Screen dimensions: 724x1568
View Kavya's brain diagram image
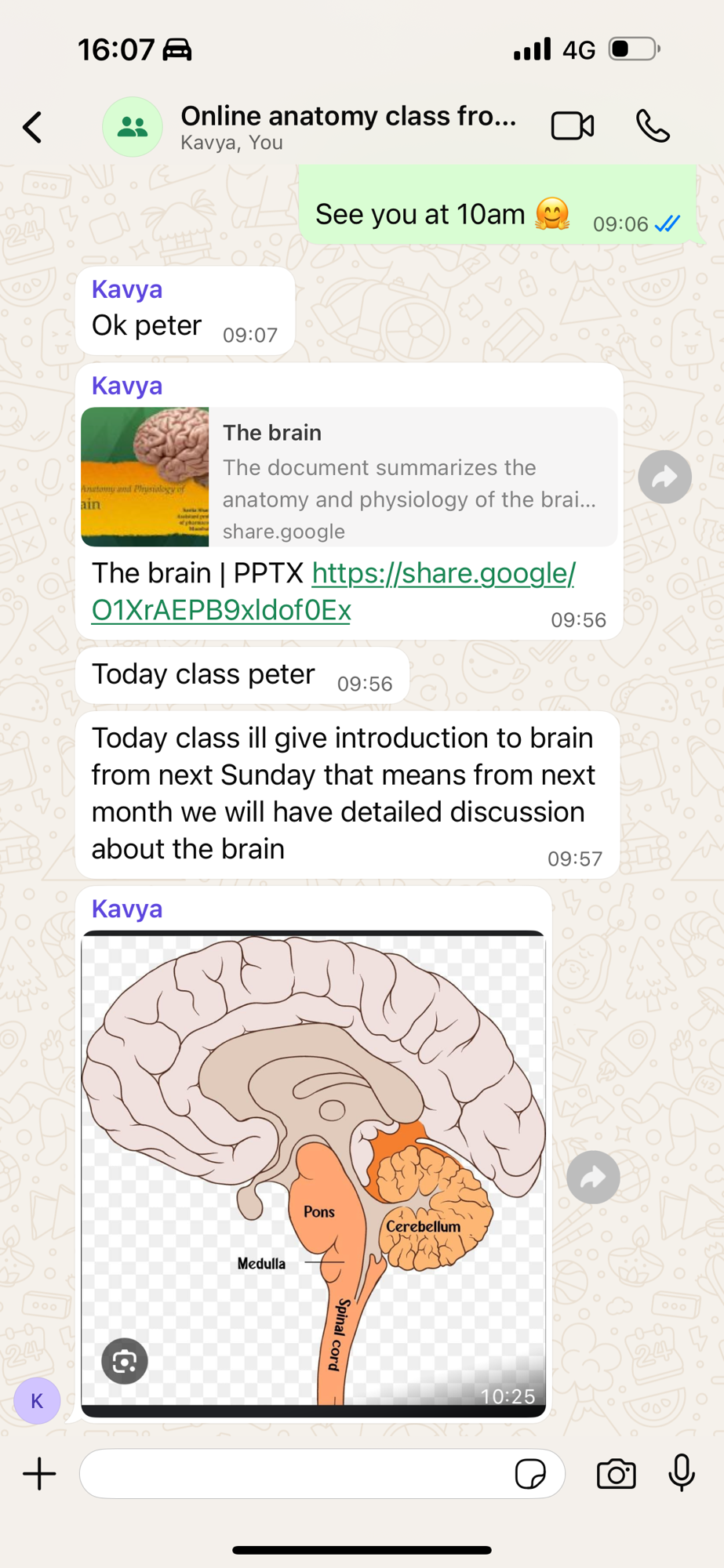pyautogui.click(x=314, y=1137)
